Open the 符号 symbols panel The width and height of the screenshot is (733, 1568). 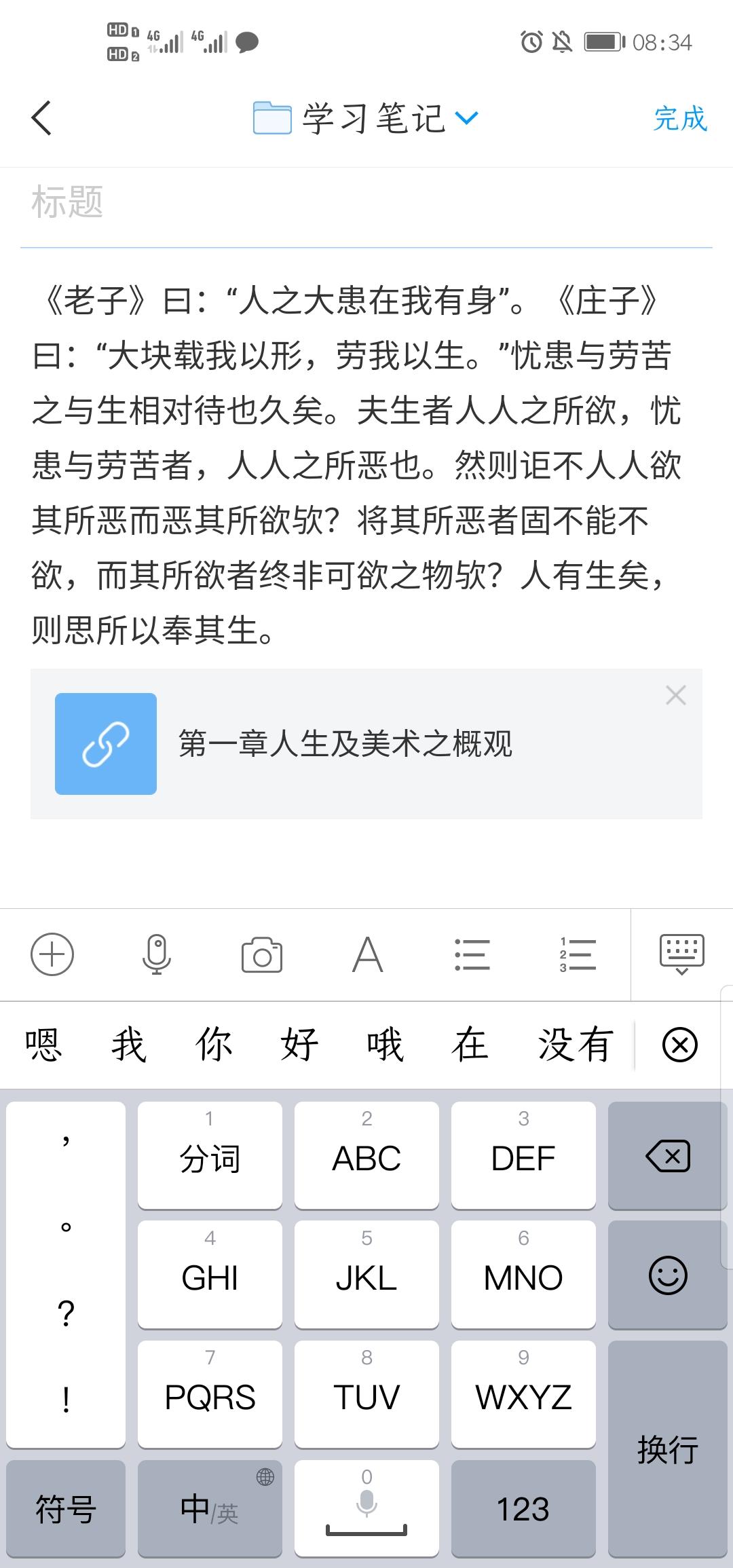[66, 1509]
